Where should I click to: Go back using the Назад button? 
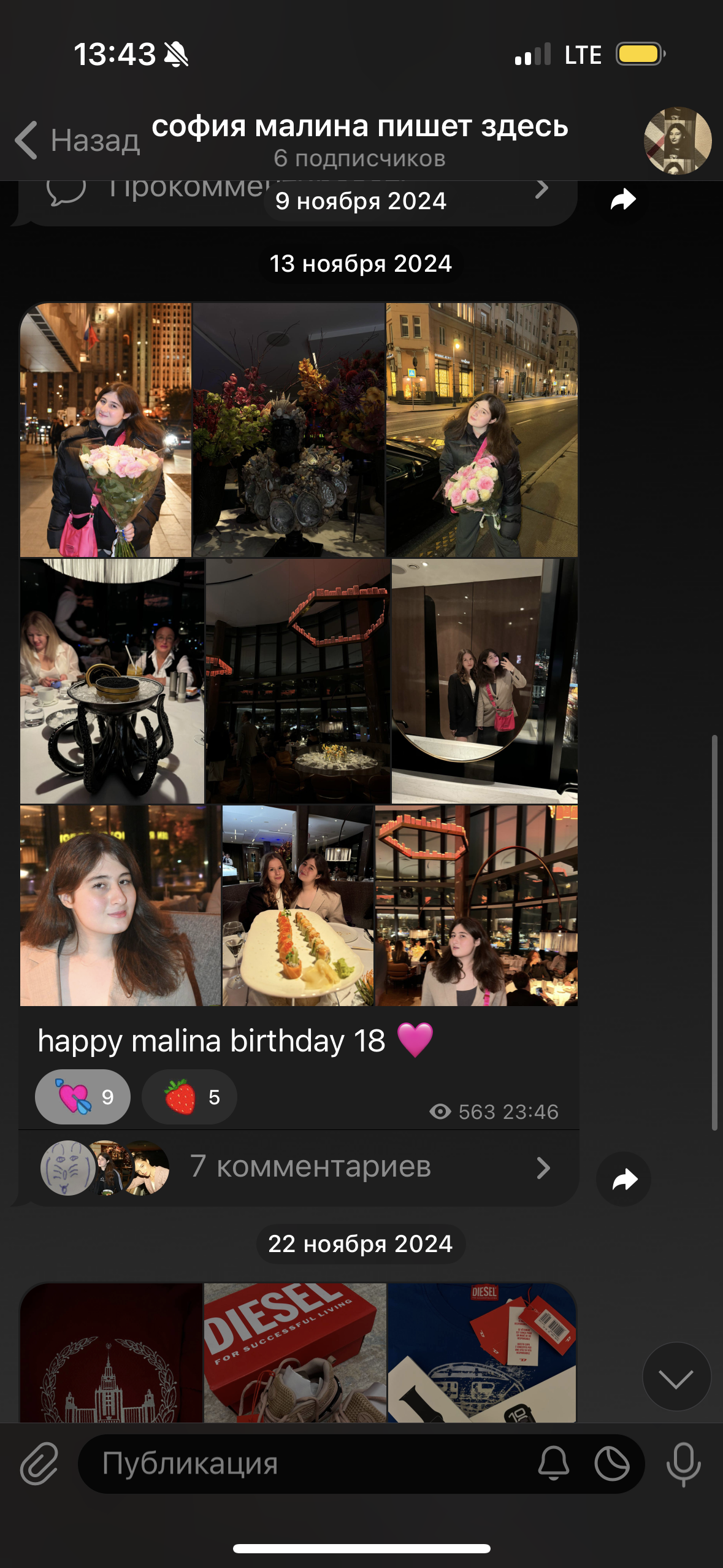77,140
